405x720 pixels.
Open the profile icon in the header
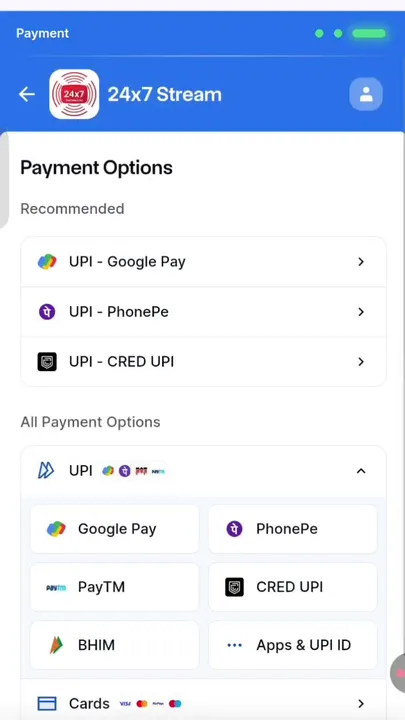pos(366,94)
